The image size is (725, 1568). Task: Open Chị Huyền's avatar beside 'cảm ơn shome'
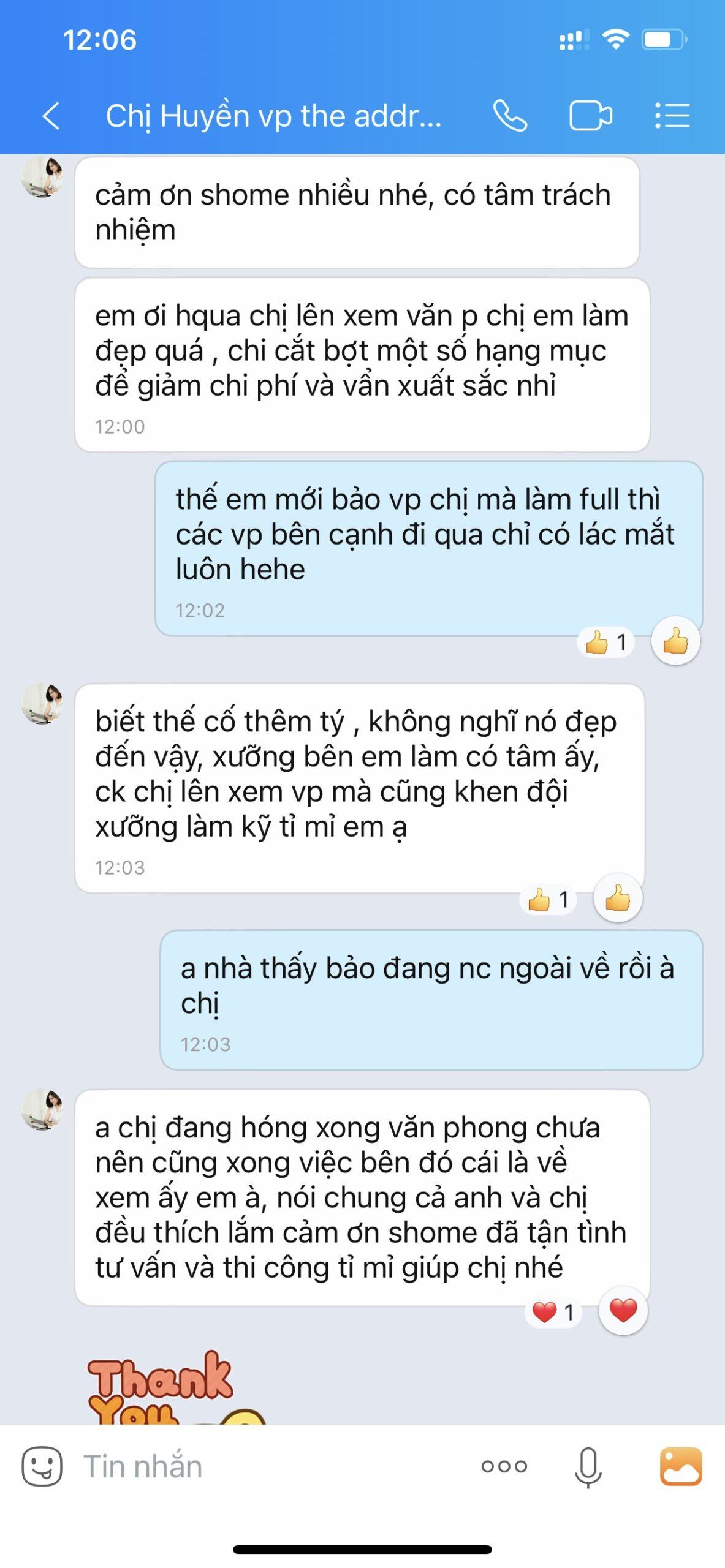42,177
